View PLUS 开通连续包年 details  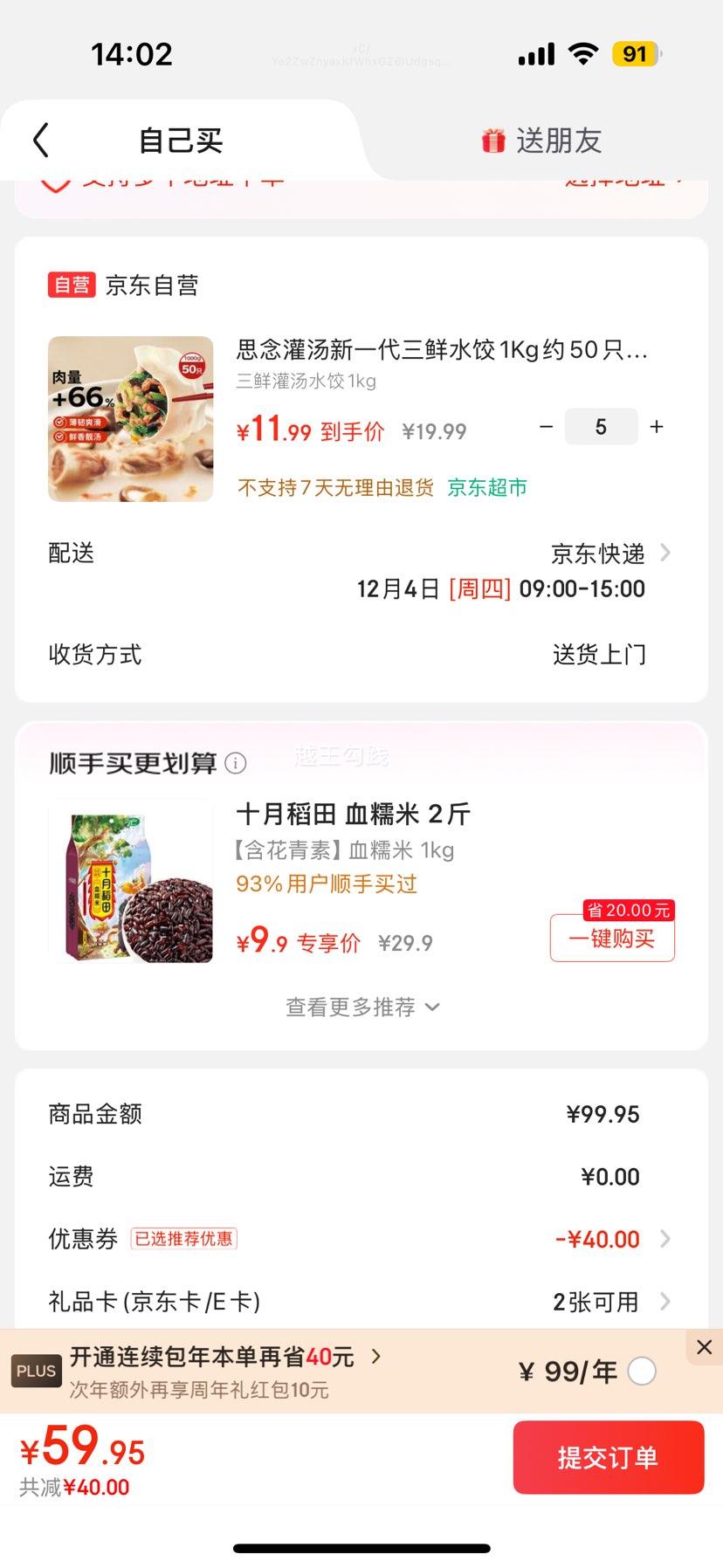(x=225, y=1358)
